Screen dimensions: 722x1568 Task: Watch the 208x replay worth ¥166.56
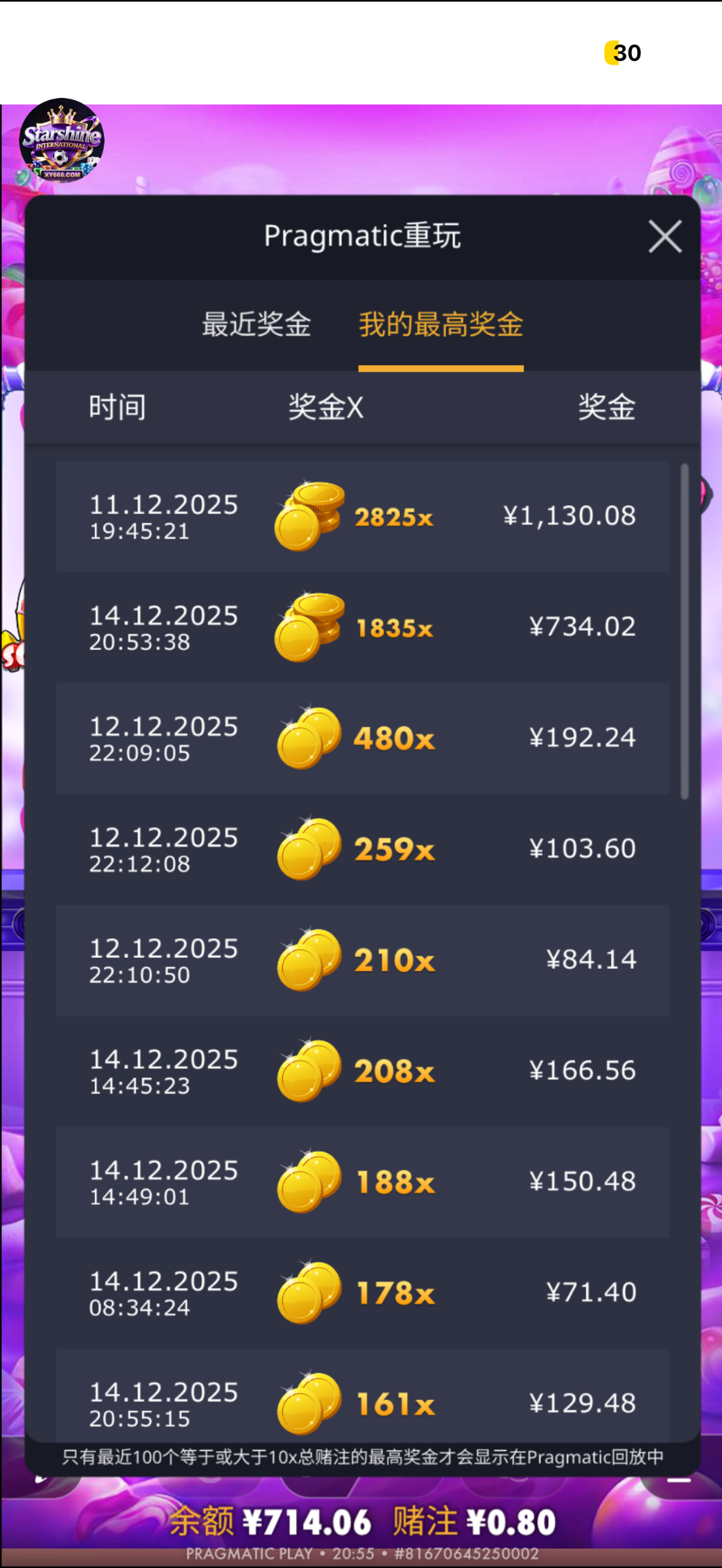click(362, 1071)
